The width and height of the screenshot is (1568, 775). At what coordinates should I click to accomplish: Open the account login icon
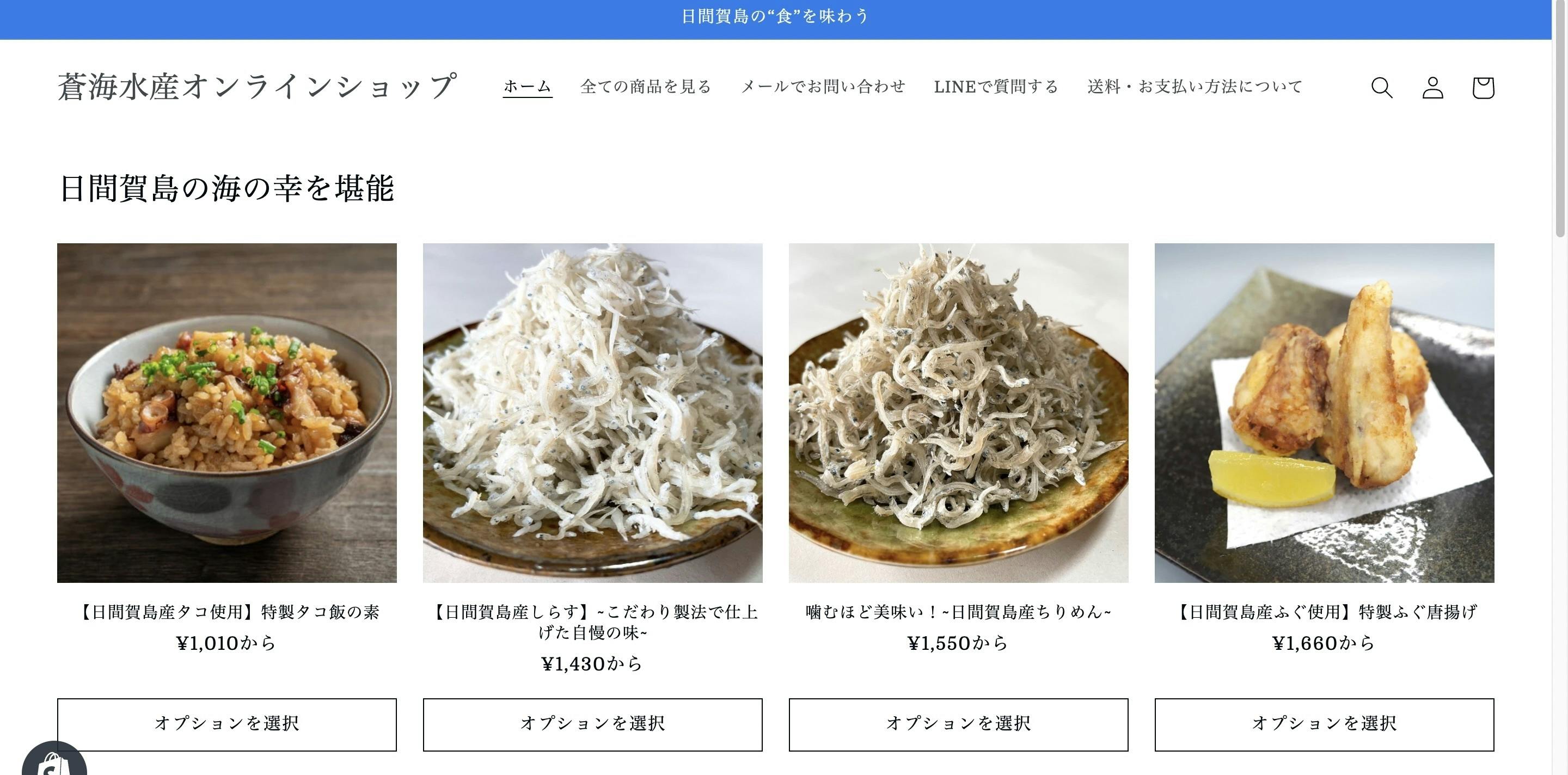1432,88
